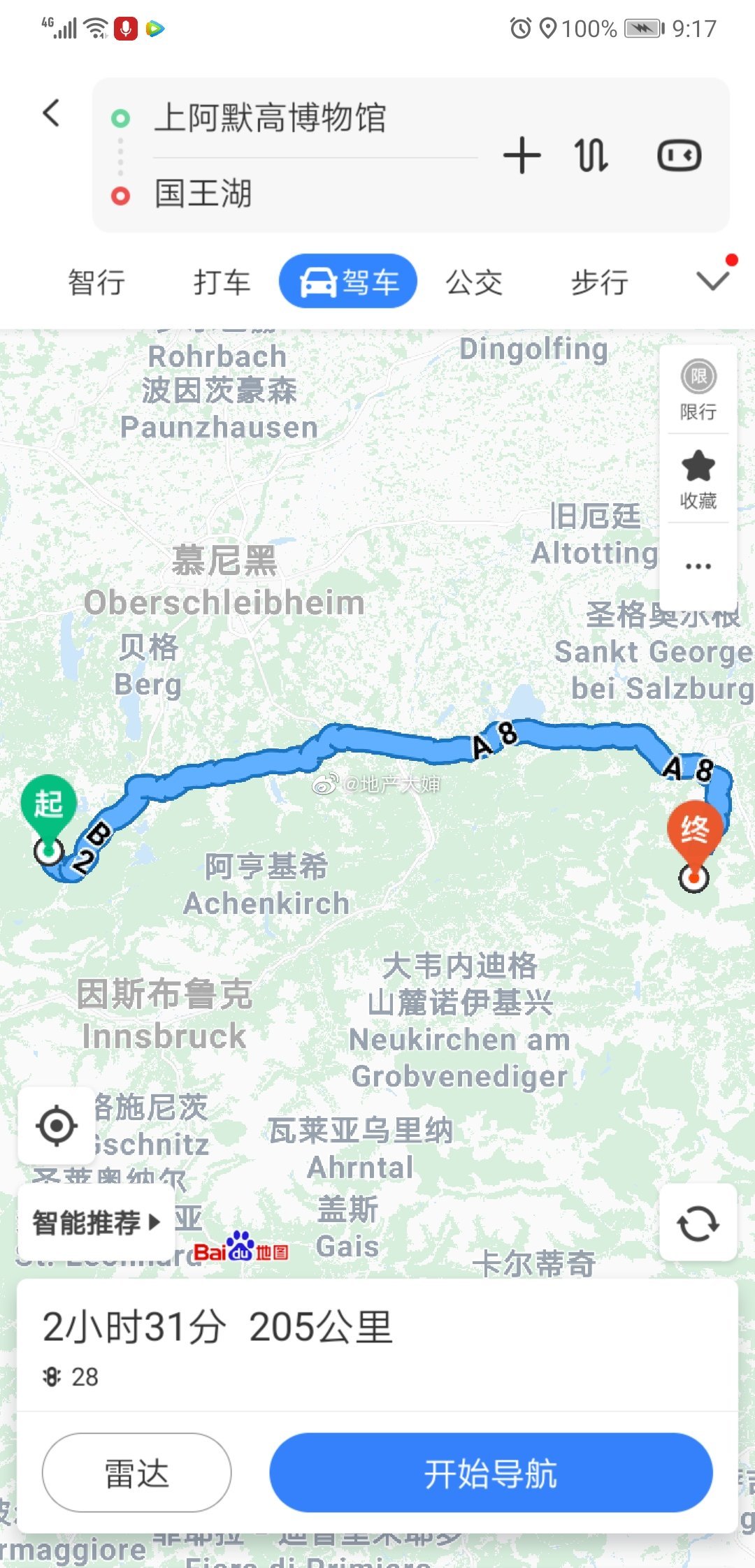The width and height of the screenshot is (755, 1568).
Task: Add a waypoint with the plus icon
Action: tap(523, 155)
